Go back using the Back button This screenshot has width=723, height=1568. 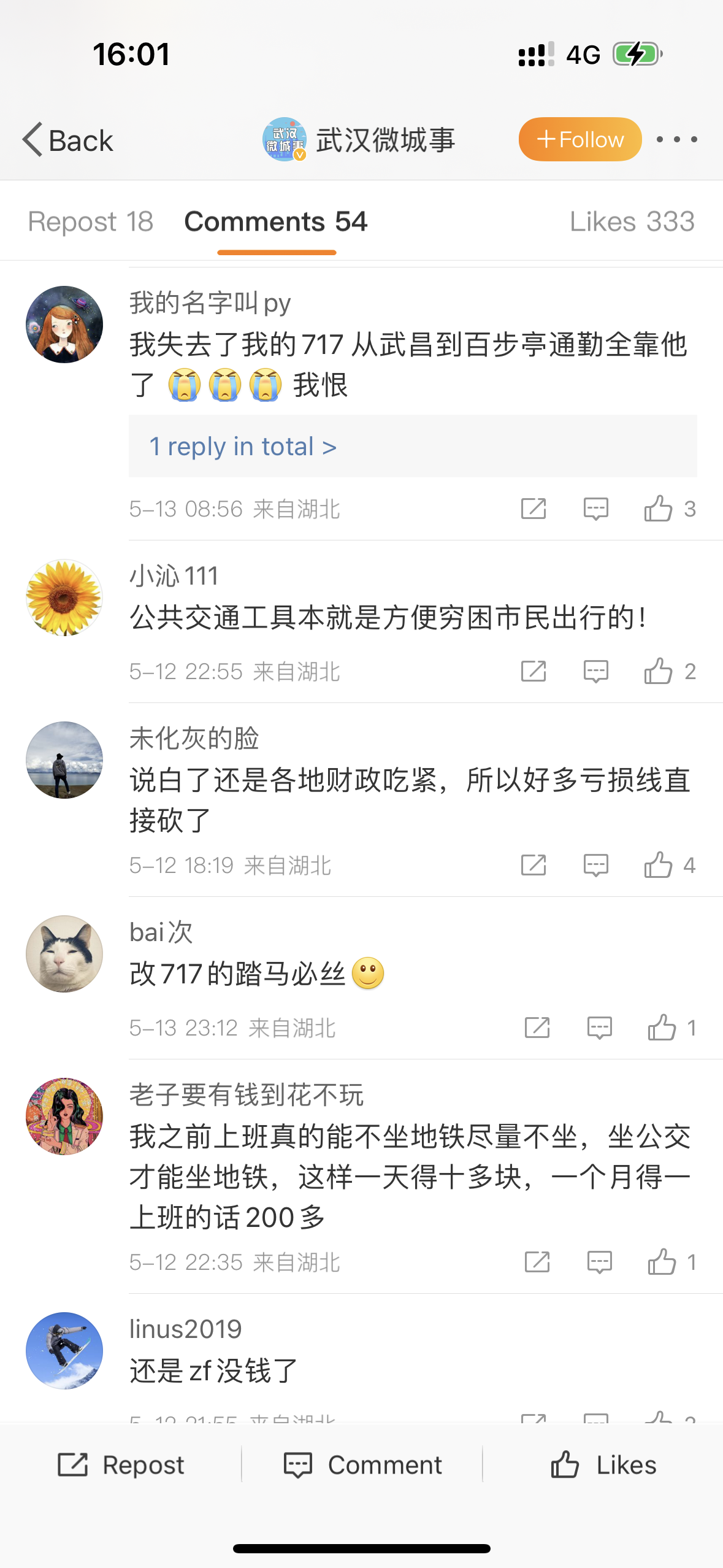coord(67,140)
